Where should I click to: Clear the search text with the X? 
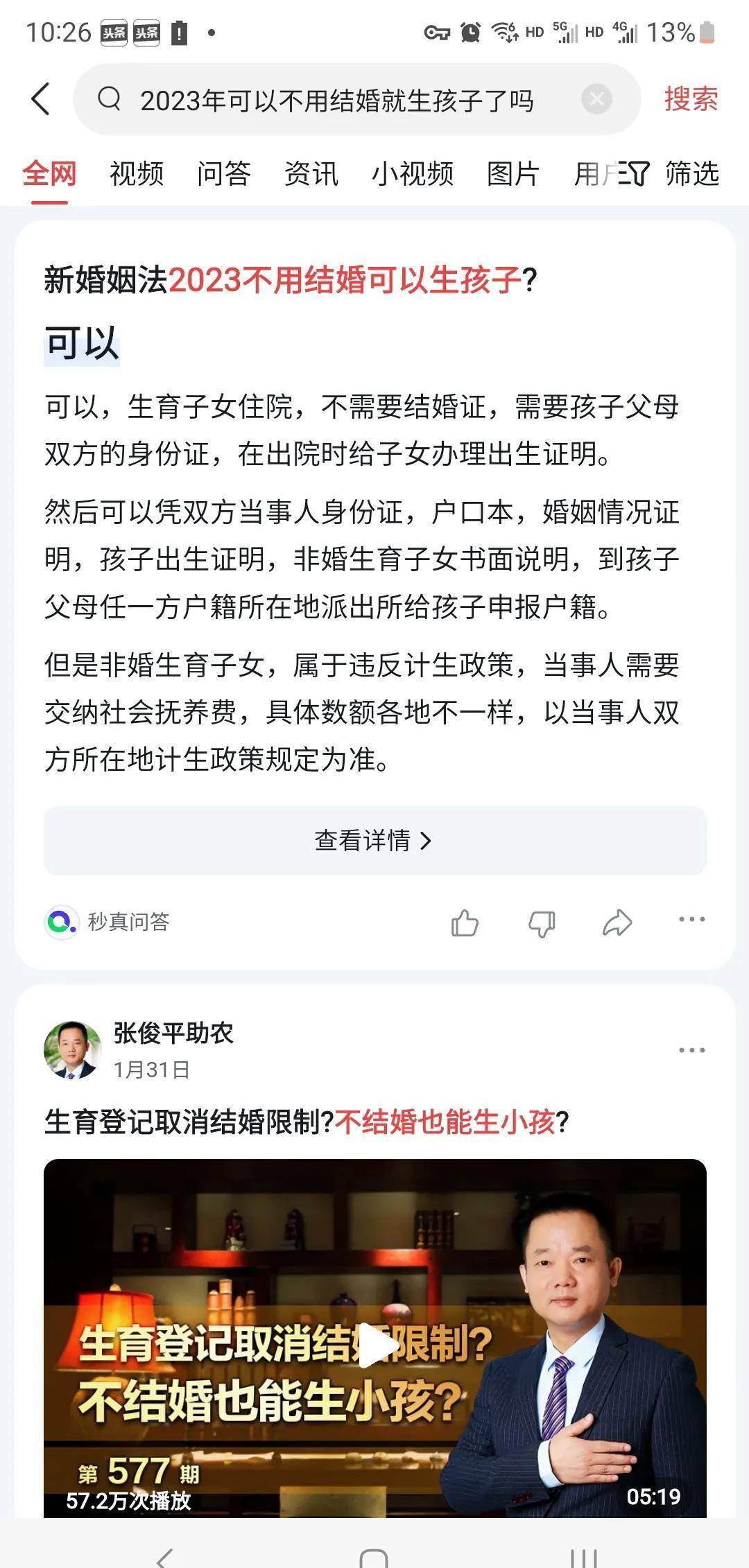coord(596,99)
